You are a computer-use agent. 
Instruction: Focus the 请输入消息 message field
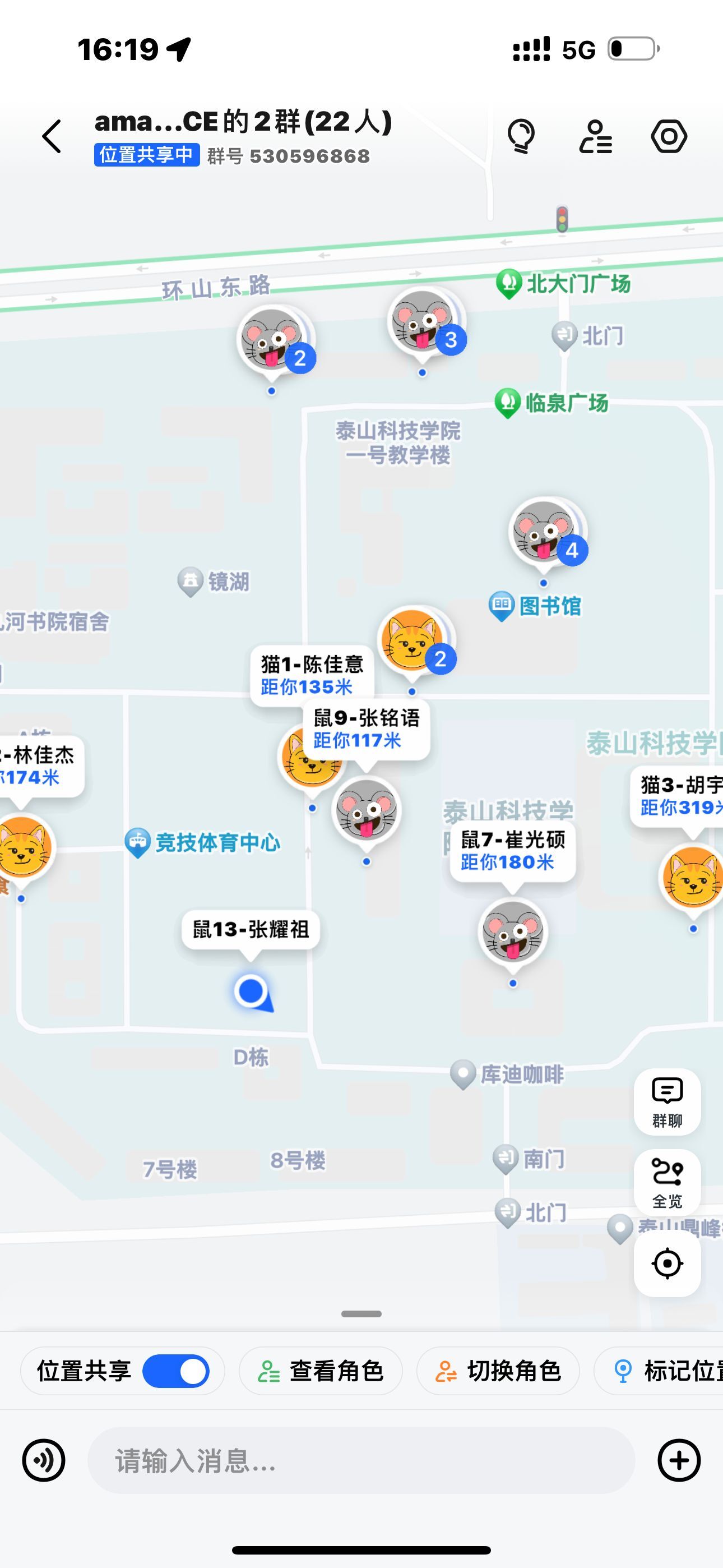click(361, 1460)
